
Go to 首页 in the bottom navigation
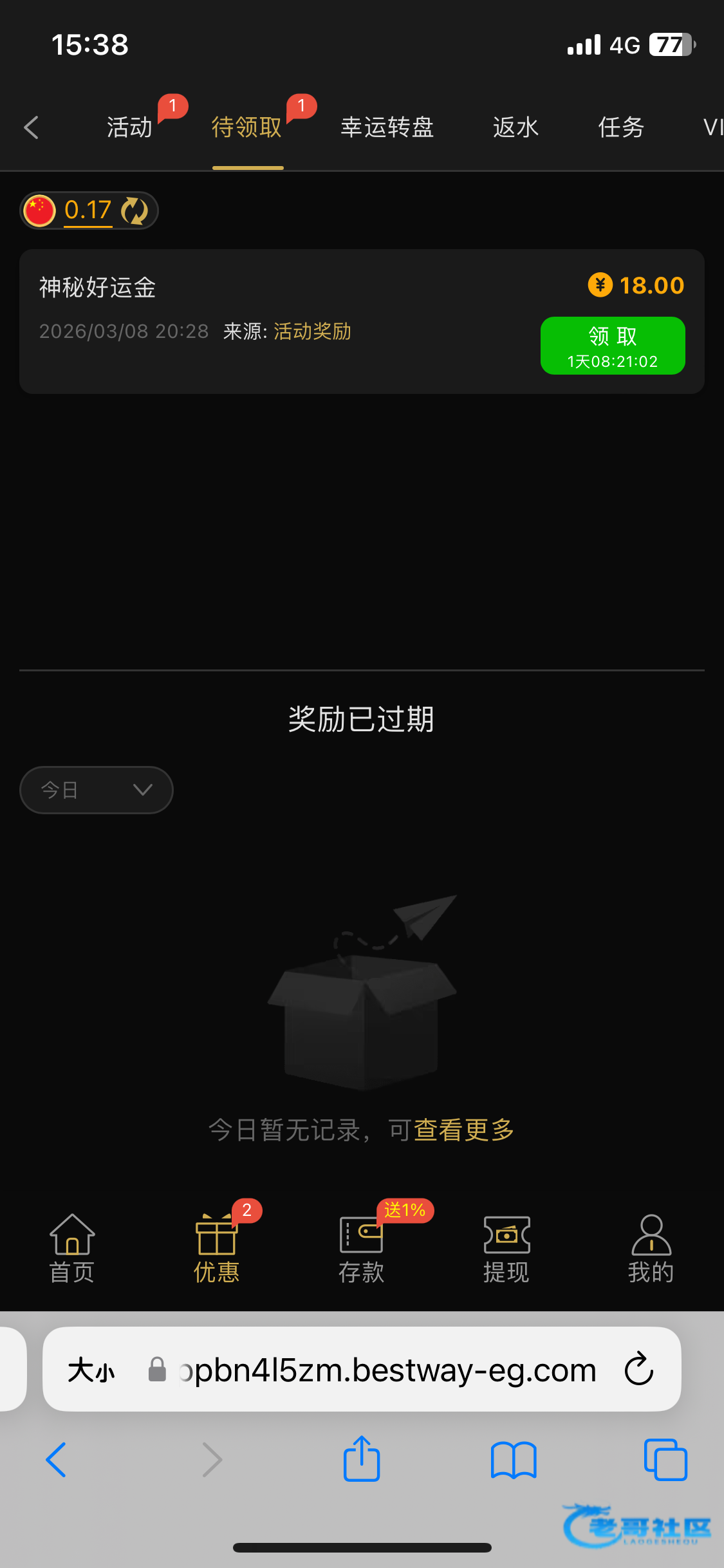(72, 1249)
